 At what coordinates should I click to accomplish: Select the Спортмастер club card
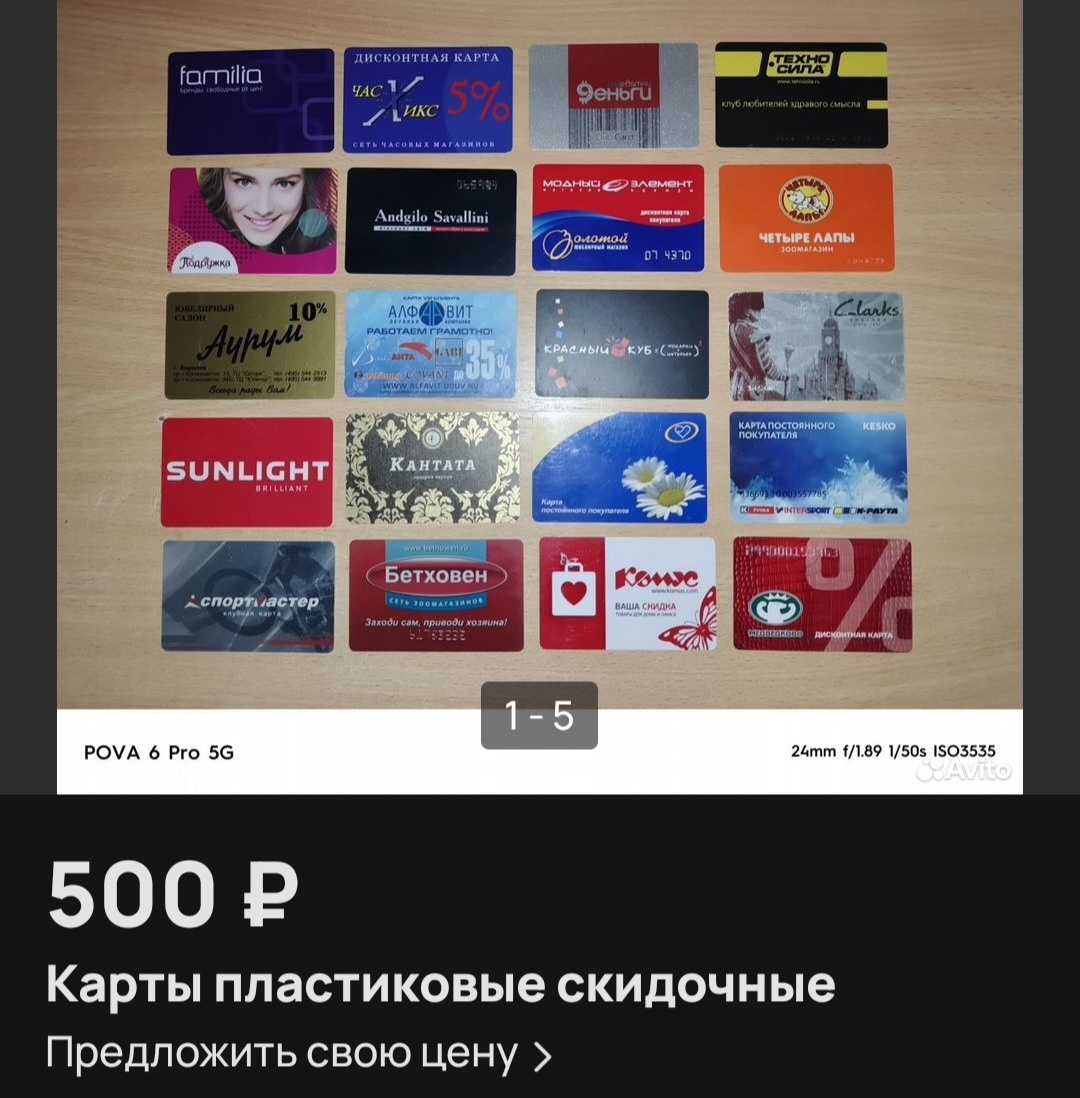248,595
